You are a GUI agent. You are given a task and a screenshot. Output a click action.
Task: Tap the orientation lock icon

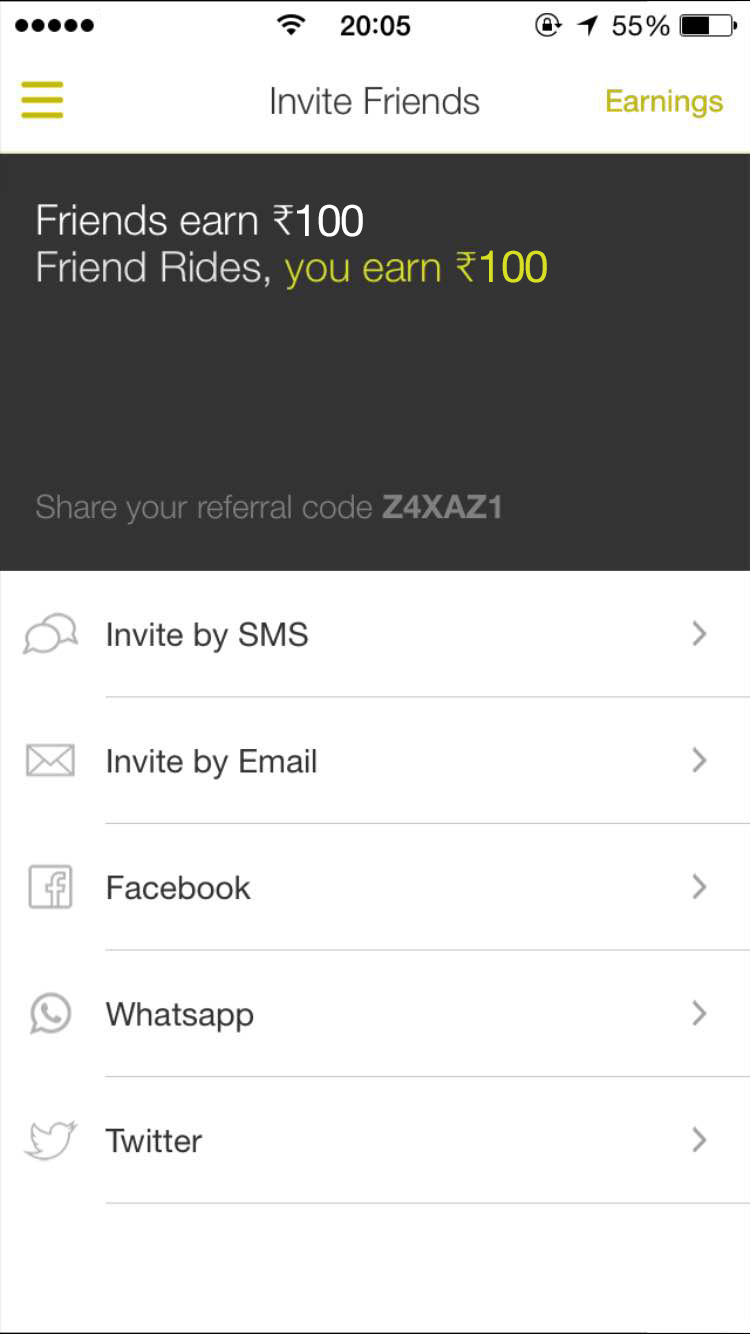click(548, 27)
